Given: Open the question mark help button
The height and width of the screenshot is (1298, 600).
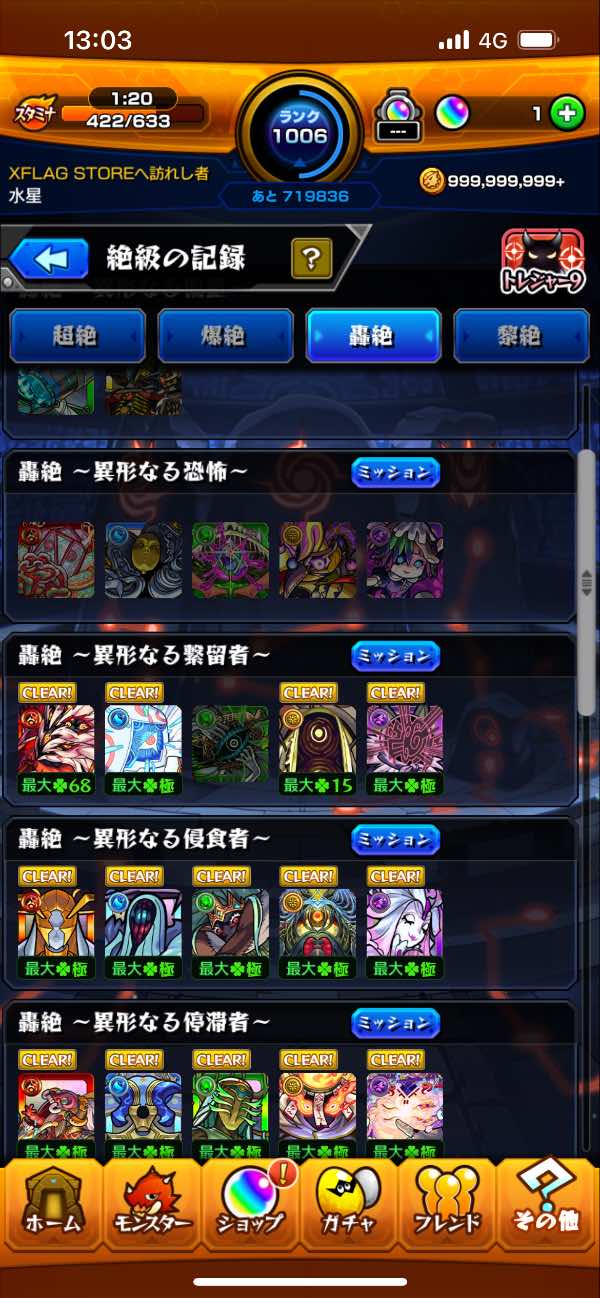Looking at the screenshot, I should pos(312,260).
